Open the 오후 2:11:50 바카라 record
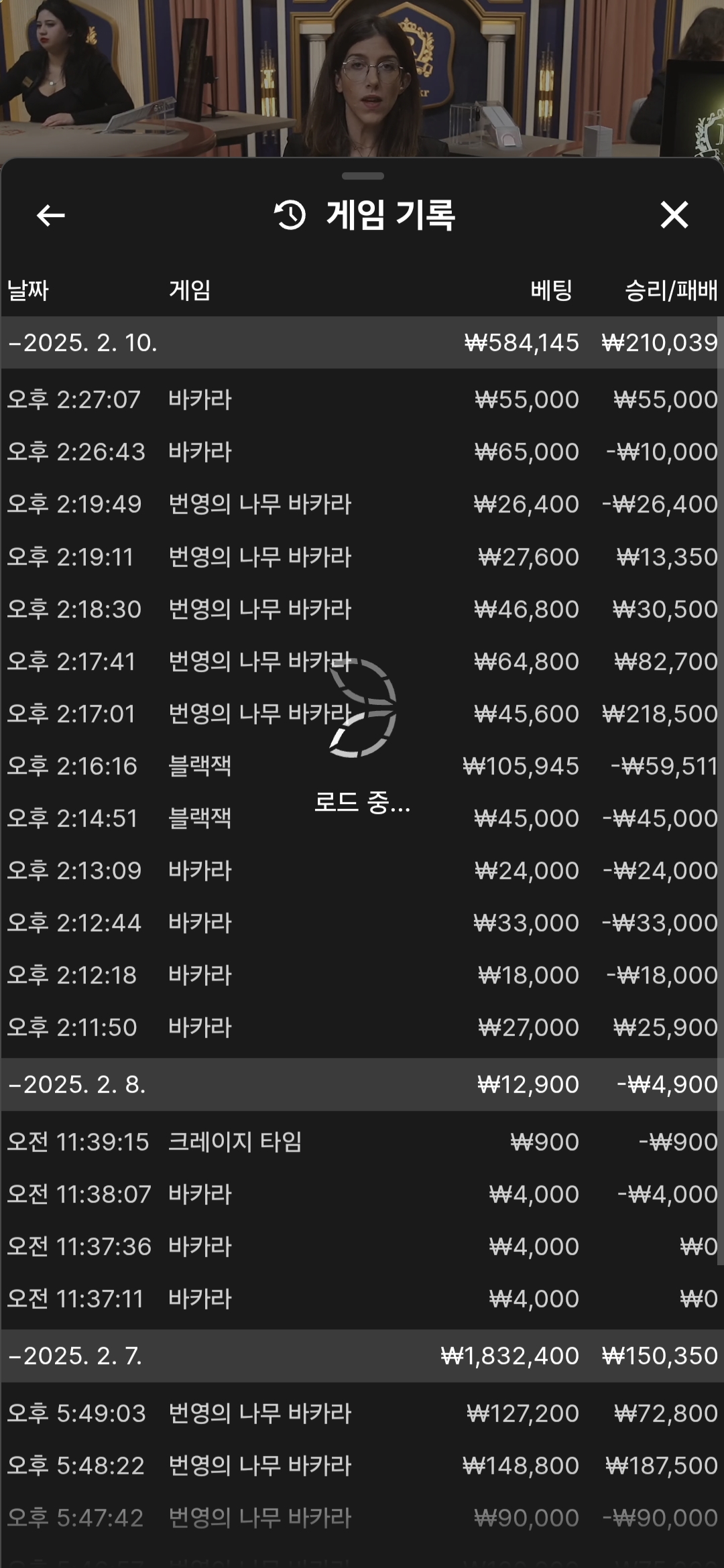 (x=362, y=1027)
